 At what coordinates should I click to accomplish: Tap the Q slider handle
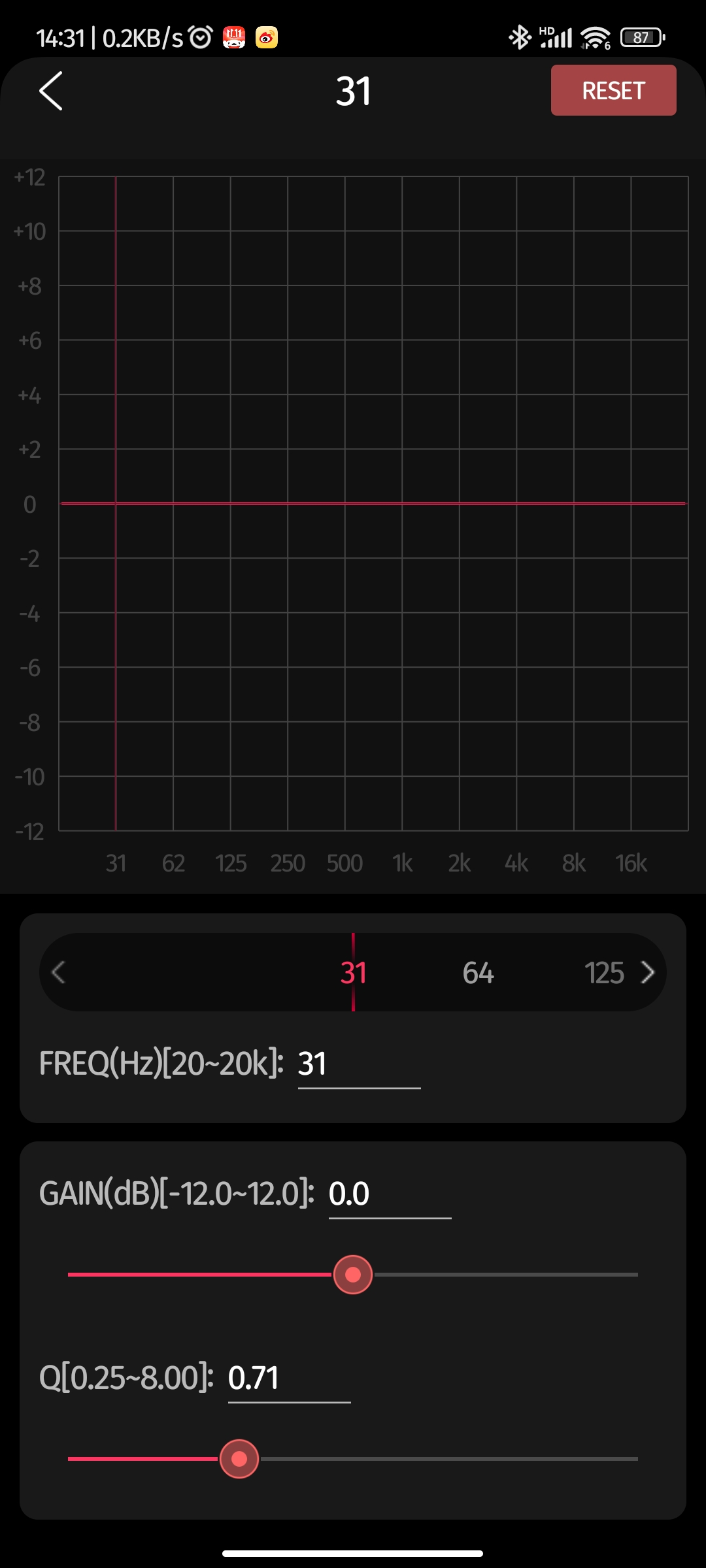pos(239,1459)
